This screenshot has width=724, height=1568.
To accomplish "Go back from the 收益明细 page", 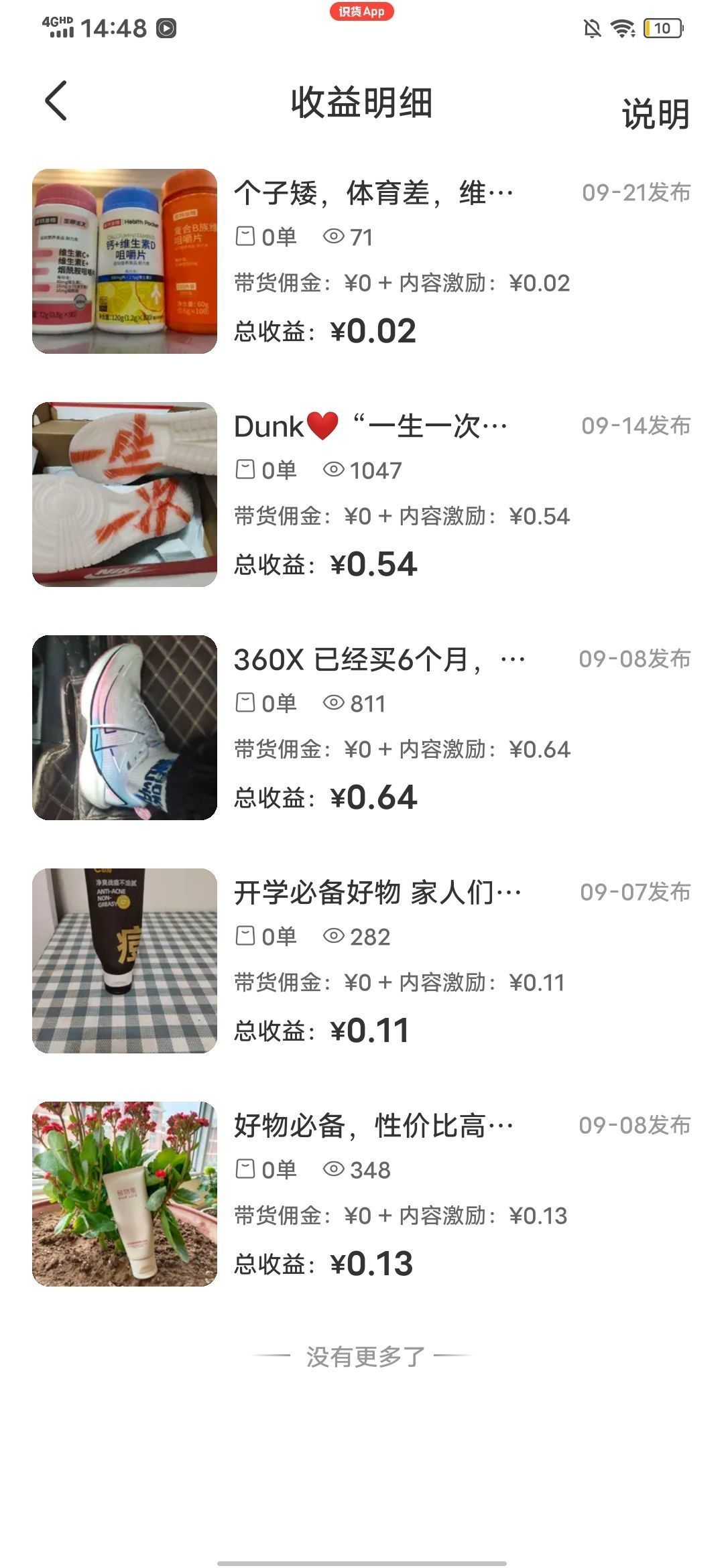I will (x=56, y=101).
